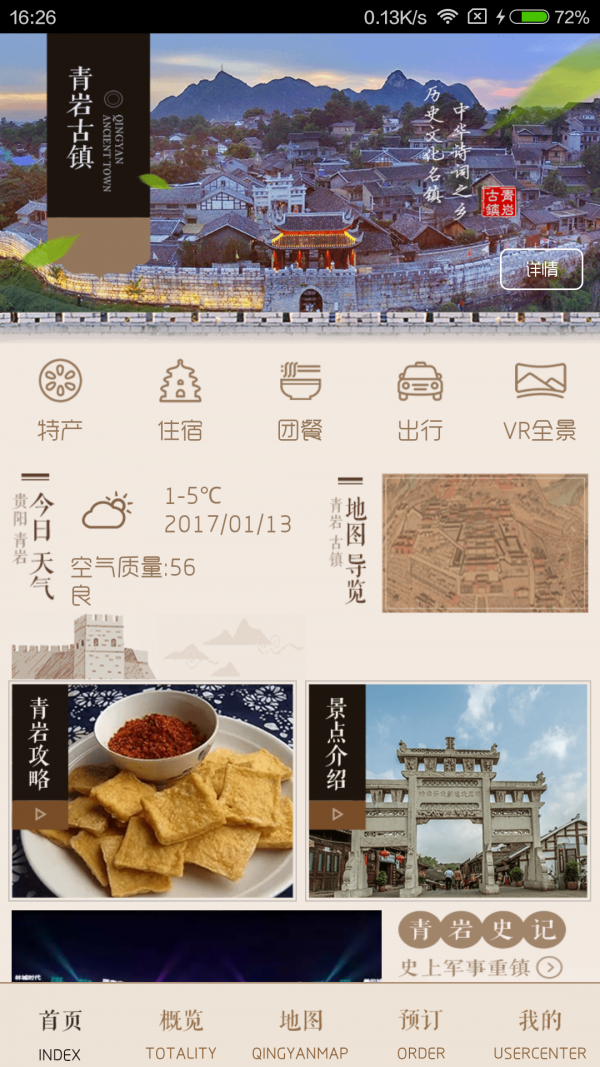Tap the 详情 button on the banner
This screenshot has height=1067, width=600.
pos(541,268)
